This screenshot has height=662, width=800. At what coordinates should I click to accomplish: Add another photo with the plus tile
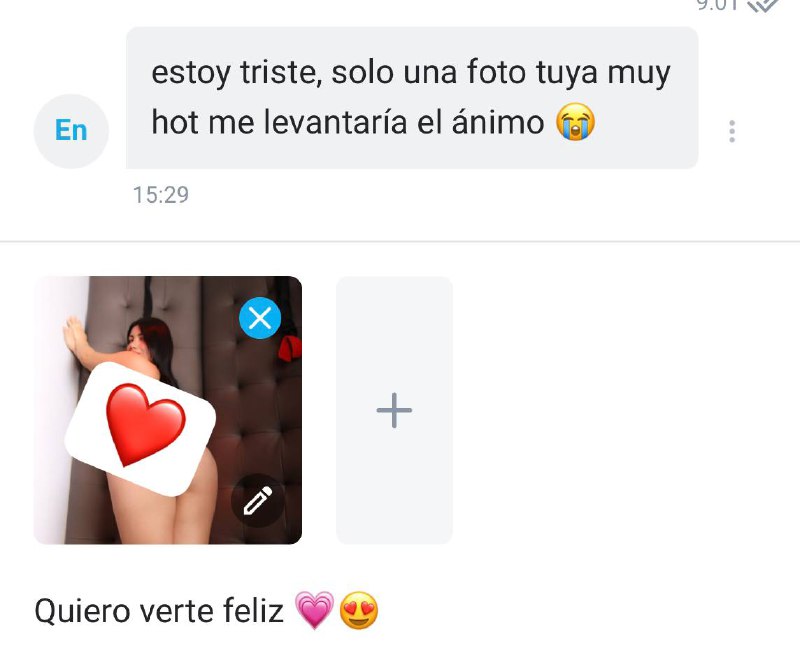coord(394,410)
